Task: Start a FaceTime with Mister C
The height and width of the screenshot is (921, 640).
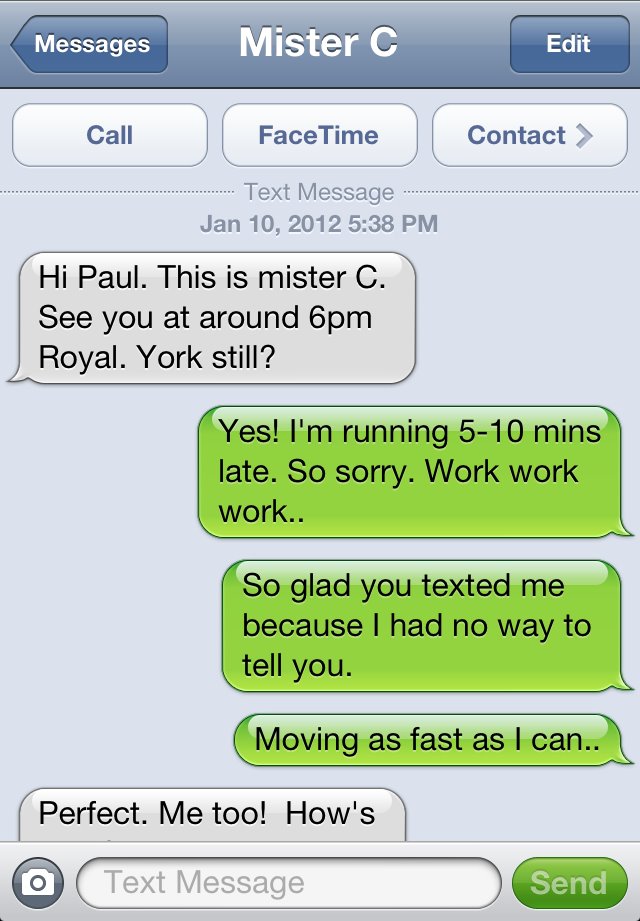Action: pos(319,135)
